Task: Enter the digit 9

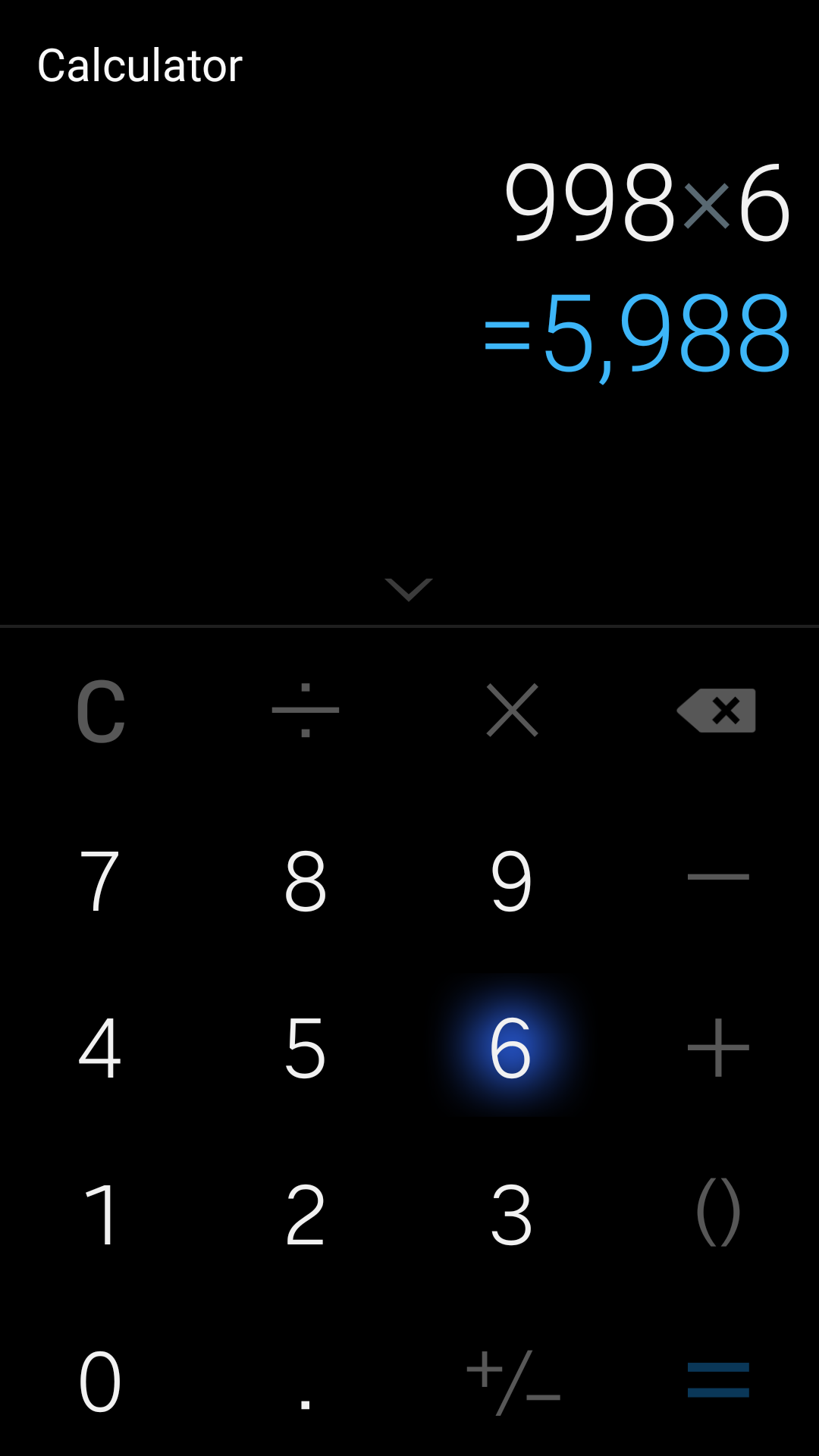Action: click(x=512, y=880)
